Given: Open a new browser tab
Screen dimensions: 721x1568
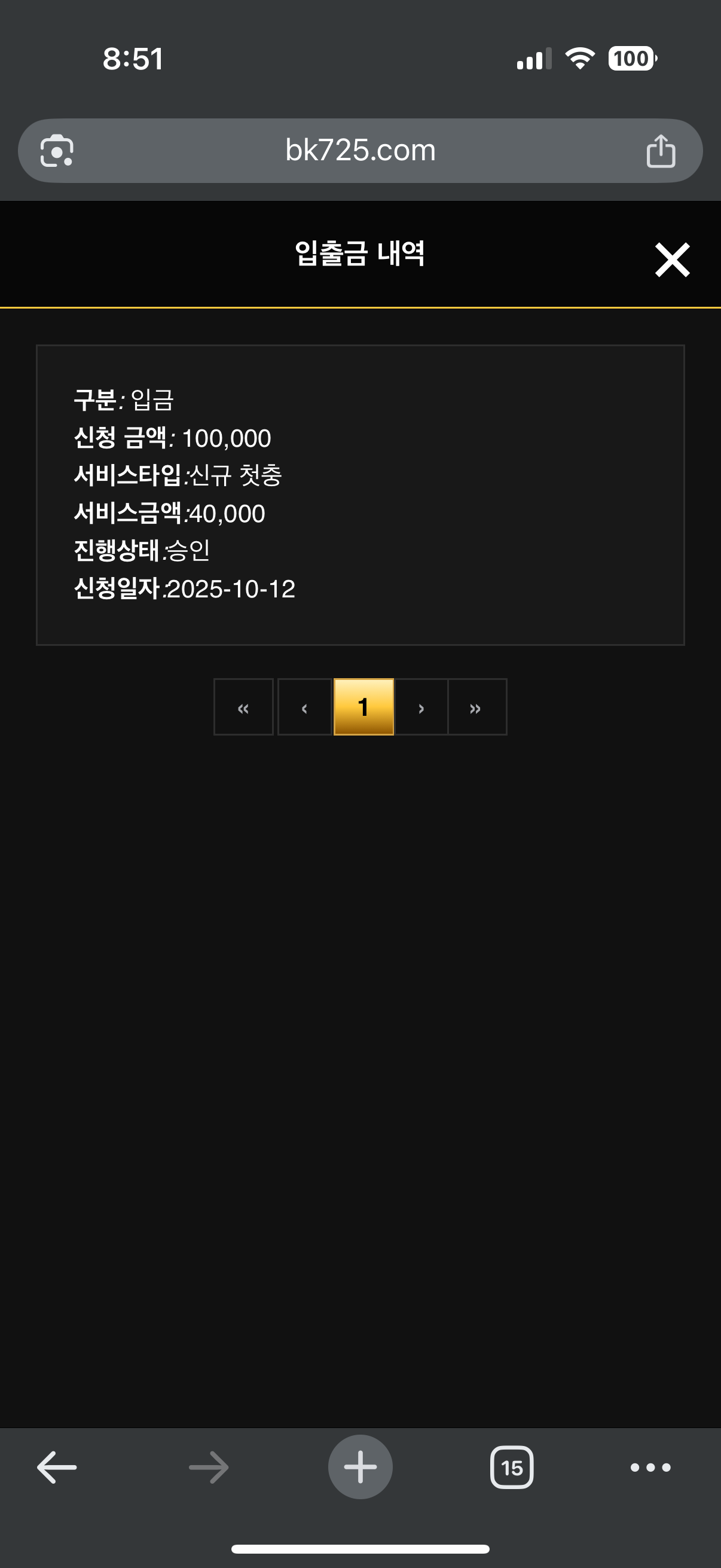Looking at the screenshot, I should (360, 1467).
